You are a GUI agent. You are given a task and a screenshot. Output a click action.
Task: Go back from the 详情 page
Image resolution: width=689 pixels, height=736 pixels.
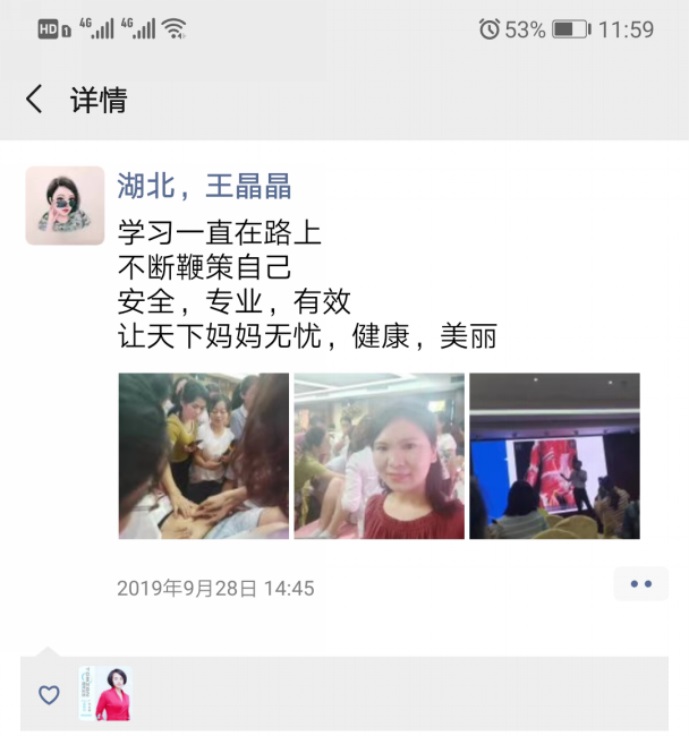coord(35,99)
